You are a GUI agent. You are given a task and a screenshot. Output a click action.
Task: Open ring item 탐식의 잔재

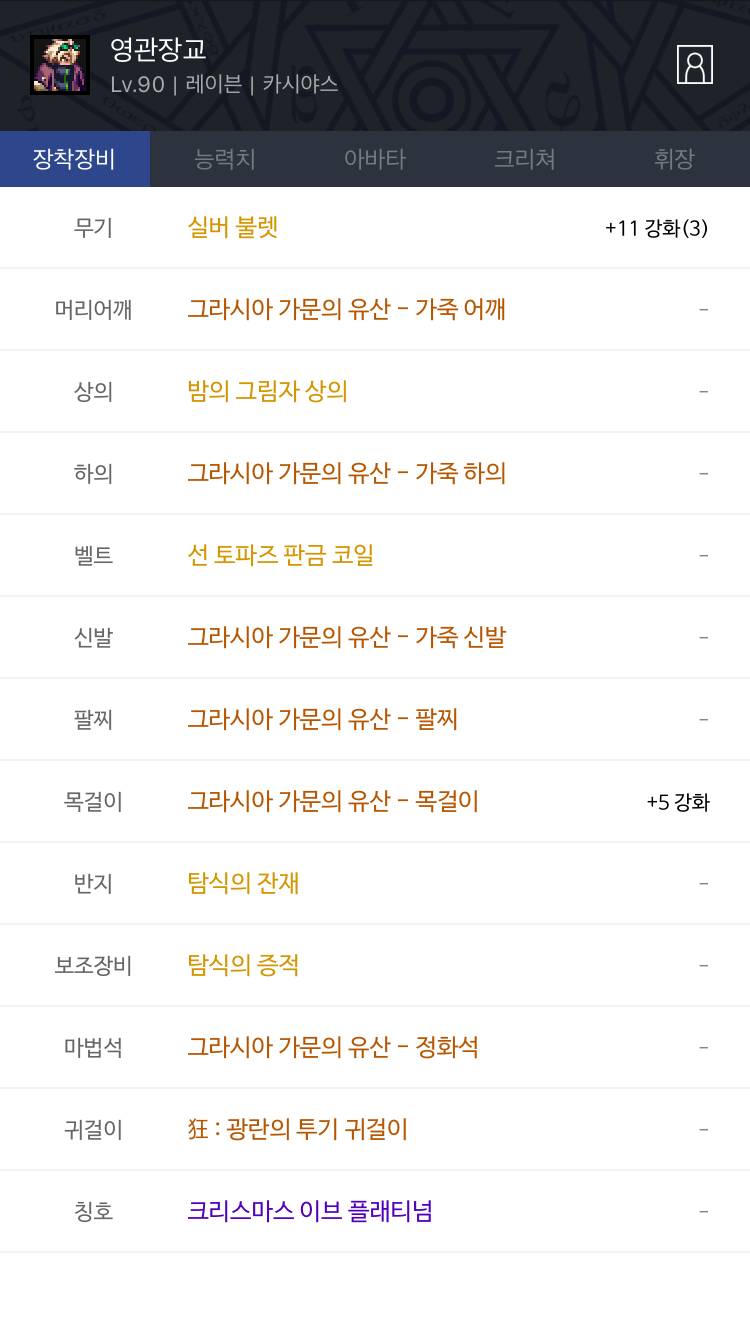pyautogui.click(x=243, y=884)
